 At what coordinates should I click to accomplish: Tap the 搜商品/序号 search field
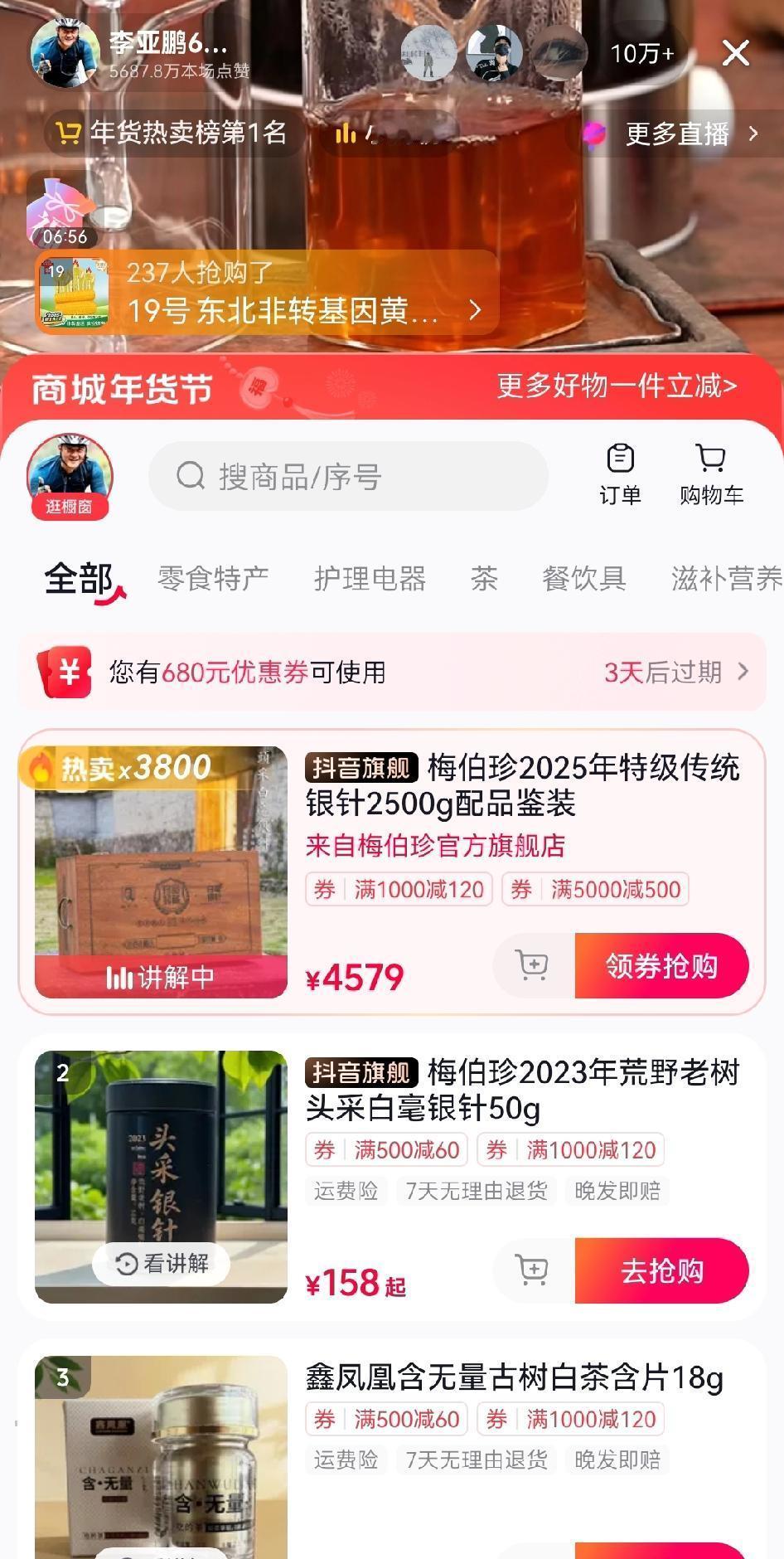pyautogui.click(x=348, y=475)
